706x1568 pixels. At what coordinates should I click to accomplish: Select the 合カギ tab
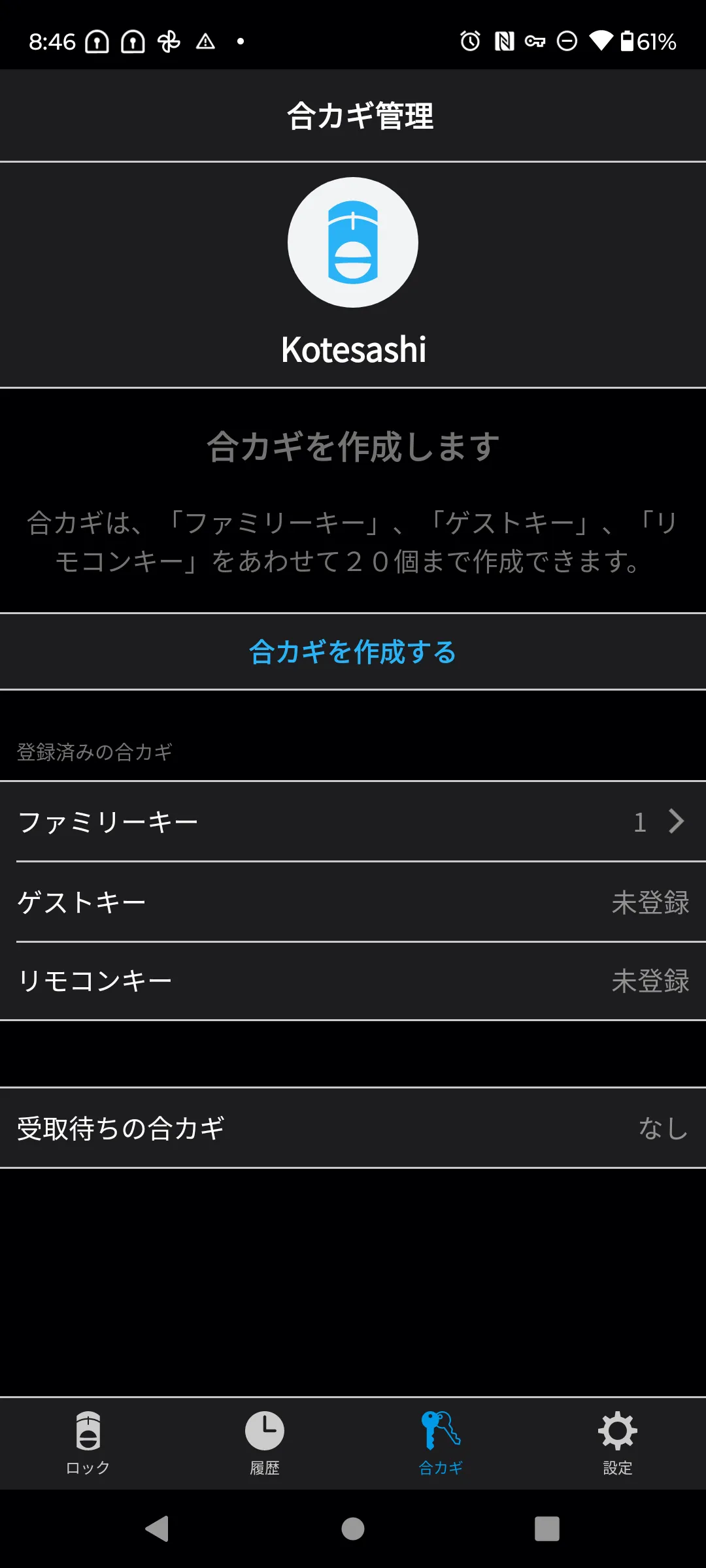click(x=441, y=1444)
